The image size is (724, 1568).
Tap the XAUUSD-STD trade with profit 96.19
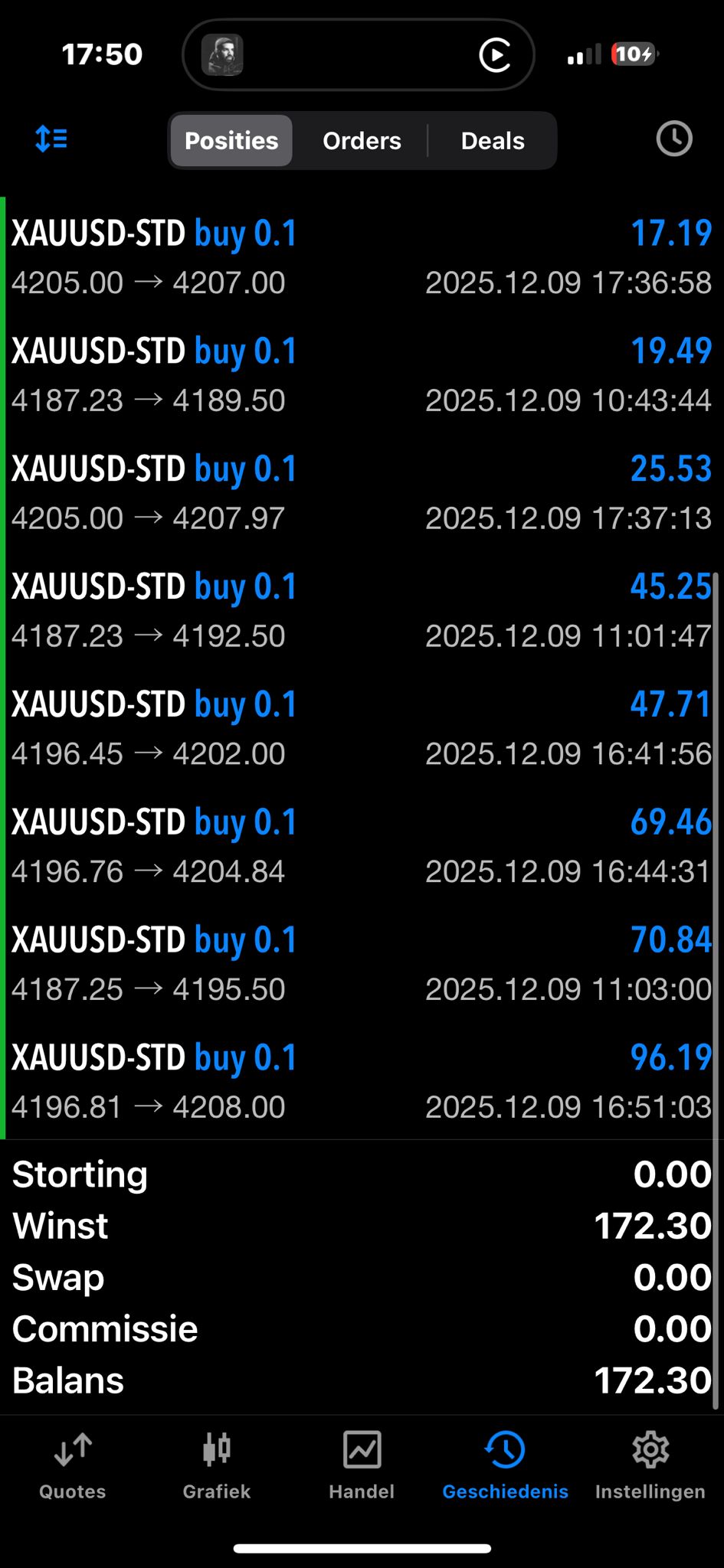(362, 1080)
